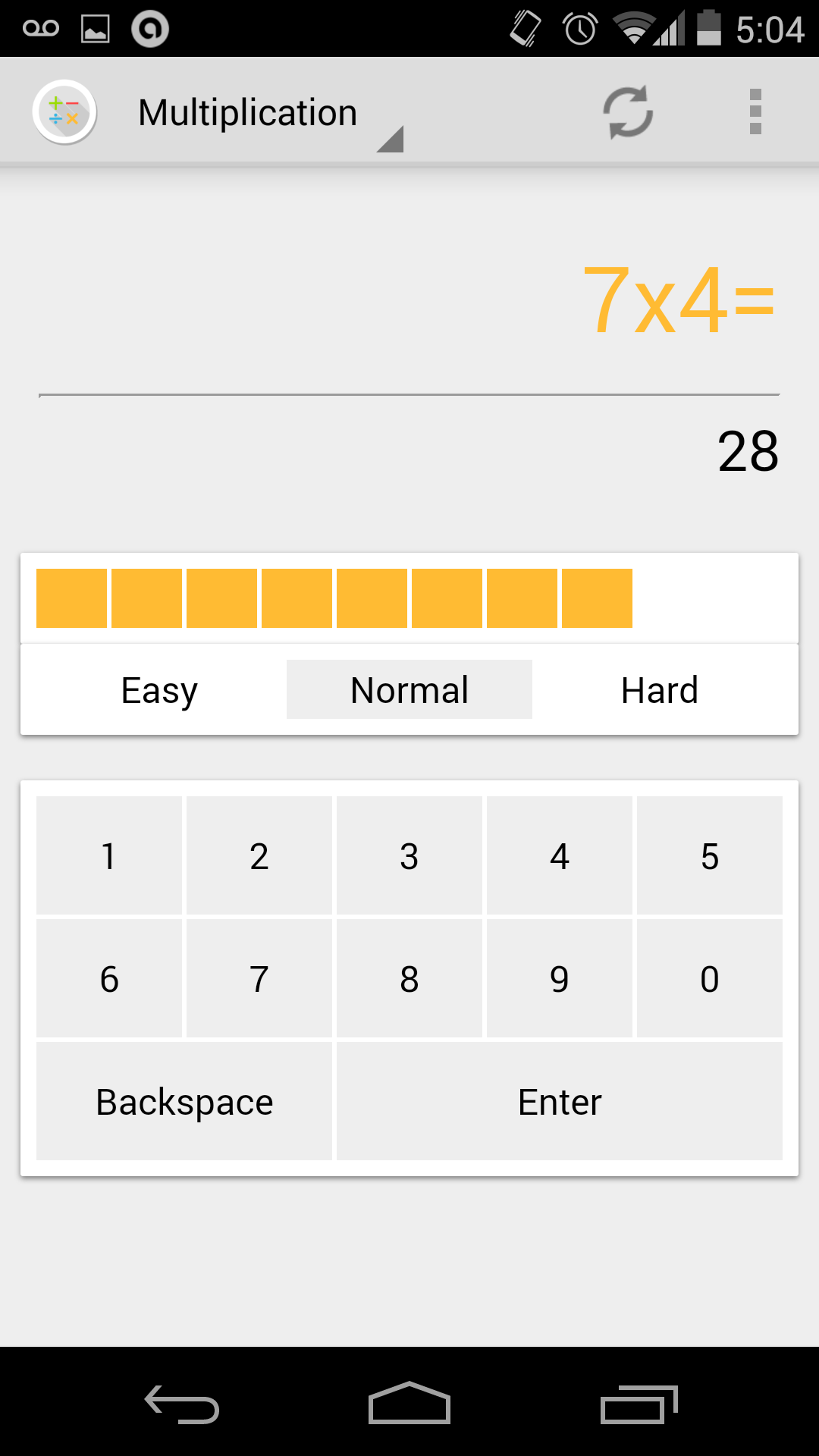The image size is (819, 1456).
Task: Click the orange progress bar
Action: pos(334,598)
